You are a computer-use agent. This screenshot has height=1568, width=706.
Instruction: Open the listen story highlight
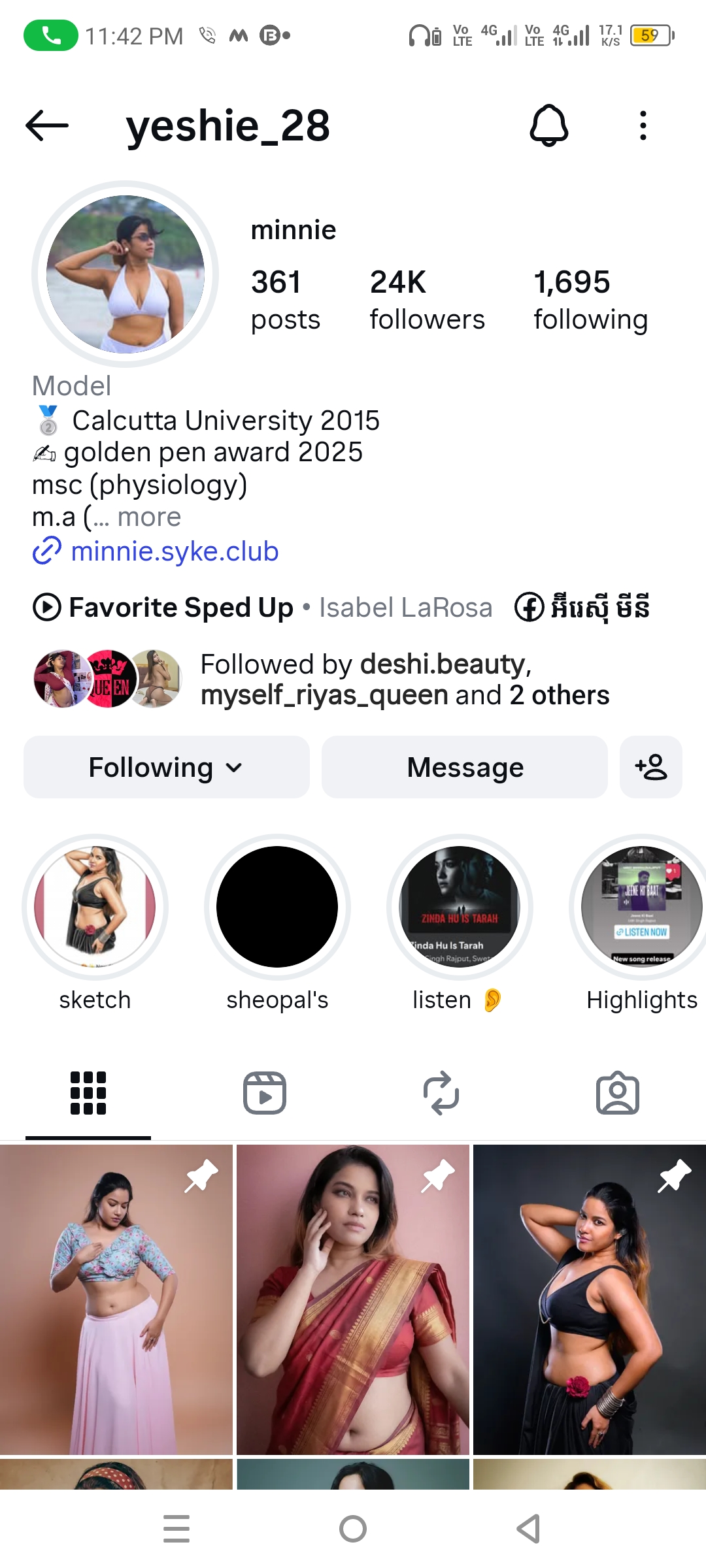point(460,907)
